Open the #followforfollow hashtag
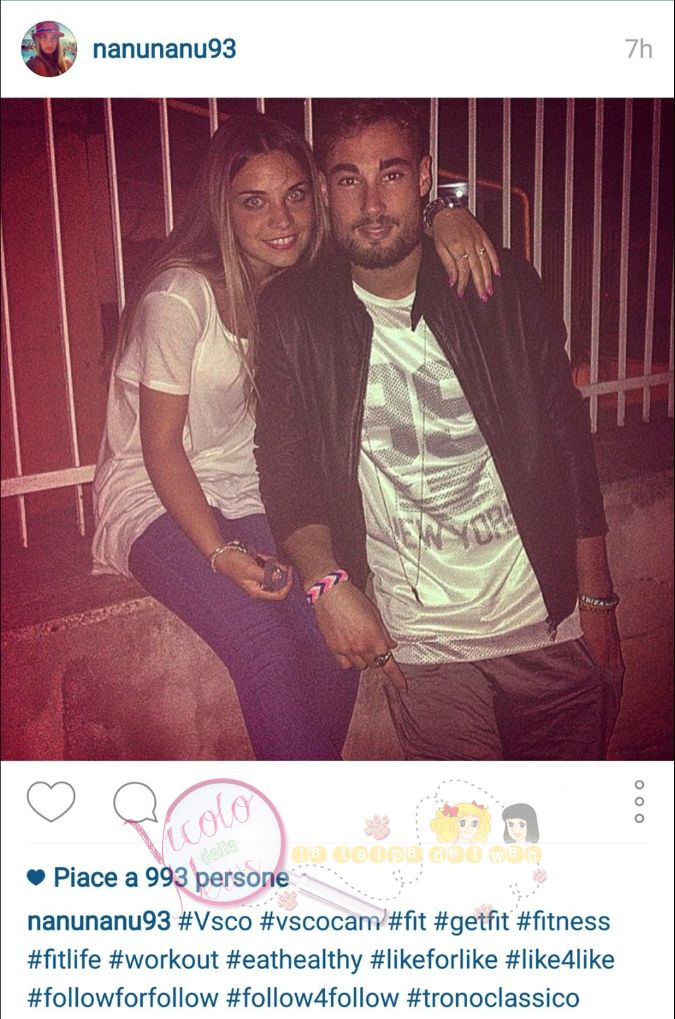The height and width of the screenshot is (1019, 675). pos(122,997)
